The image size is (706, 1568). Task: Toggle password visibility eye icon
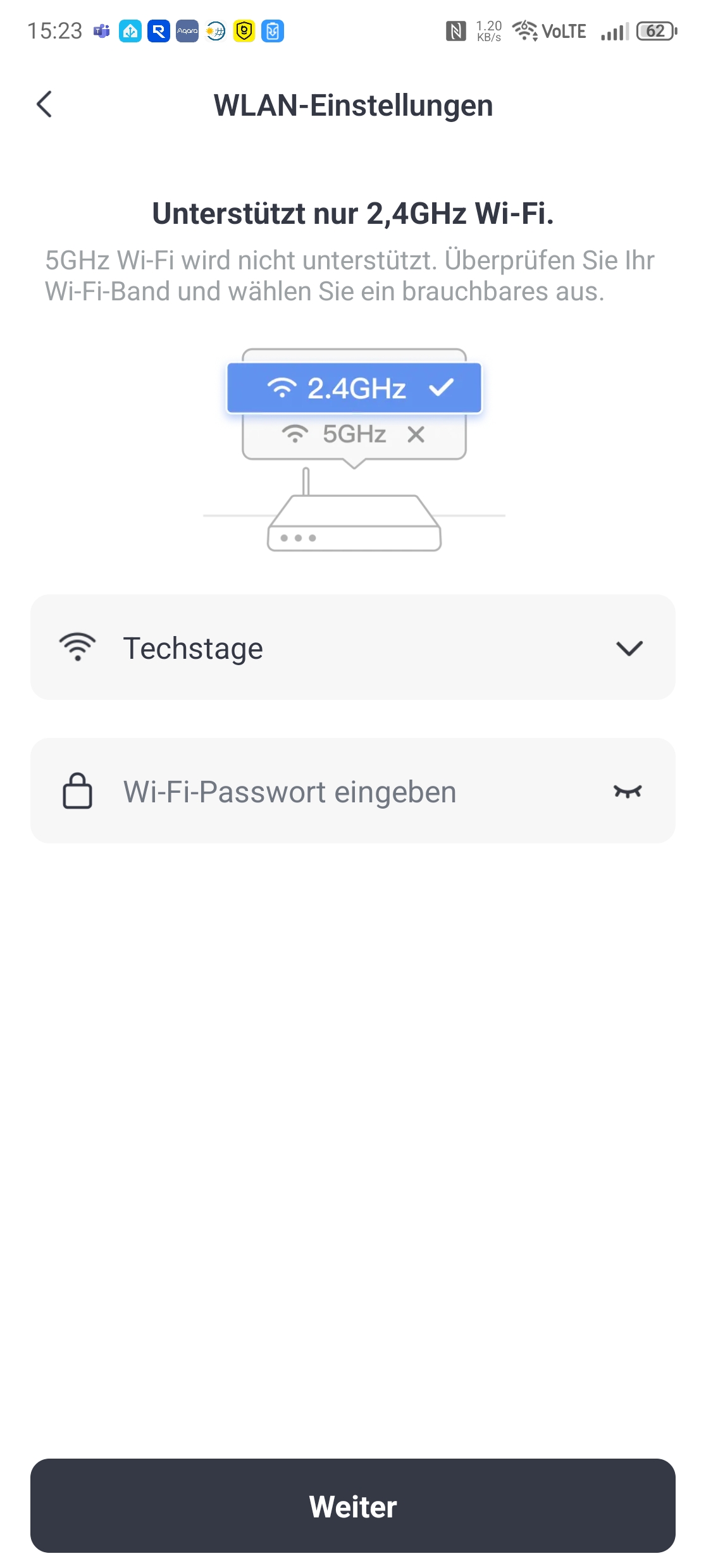tap(628, 792)
